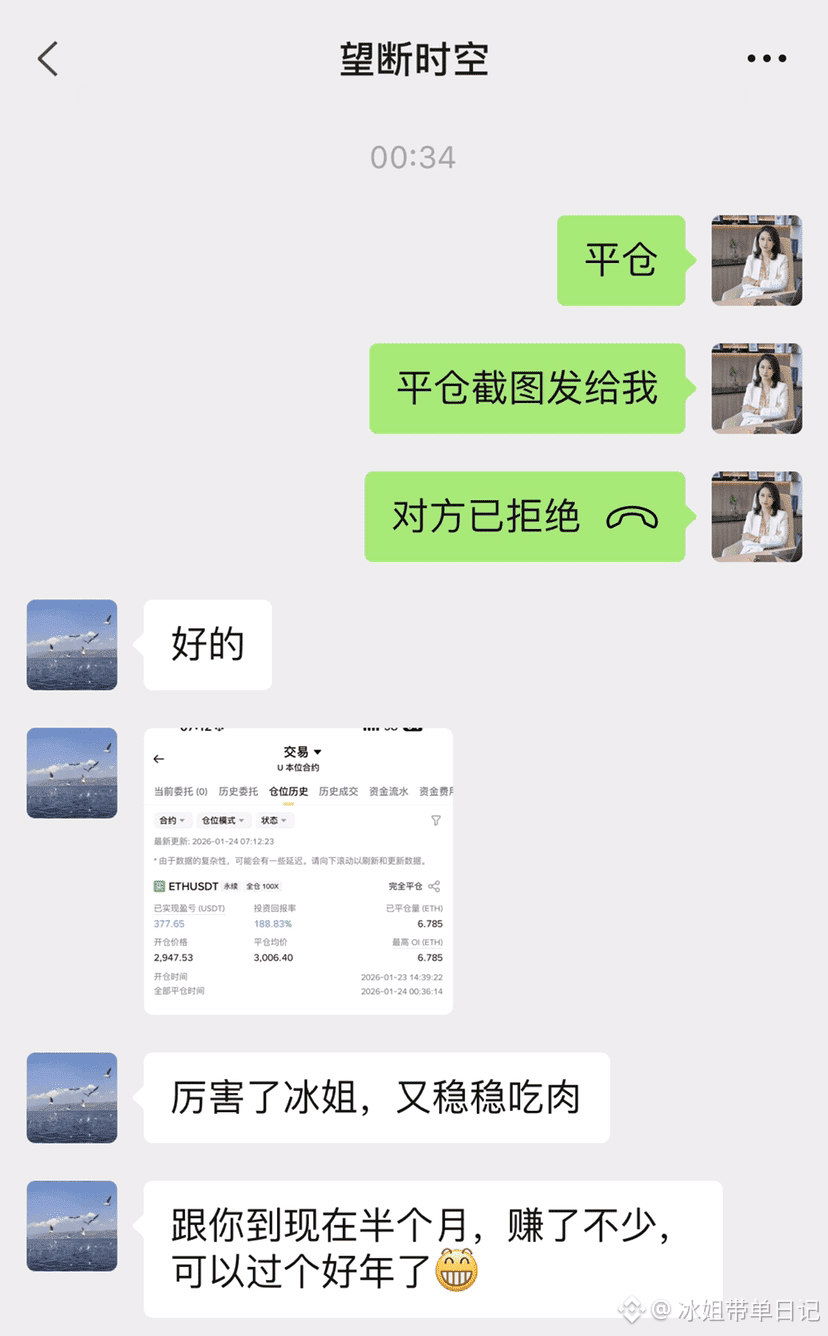Viewport: 828px width, 1336px height.
Task: Tap the share icon next to 完全平仓
Action: (435, 886)
